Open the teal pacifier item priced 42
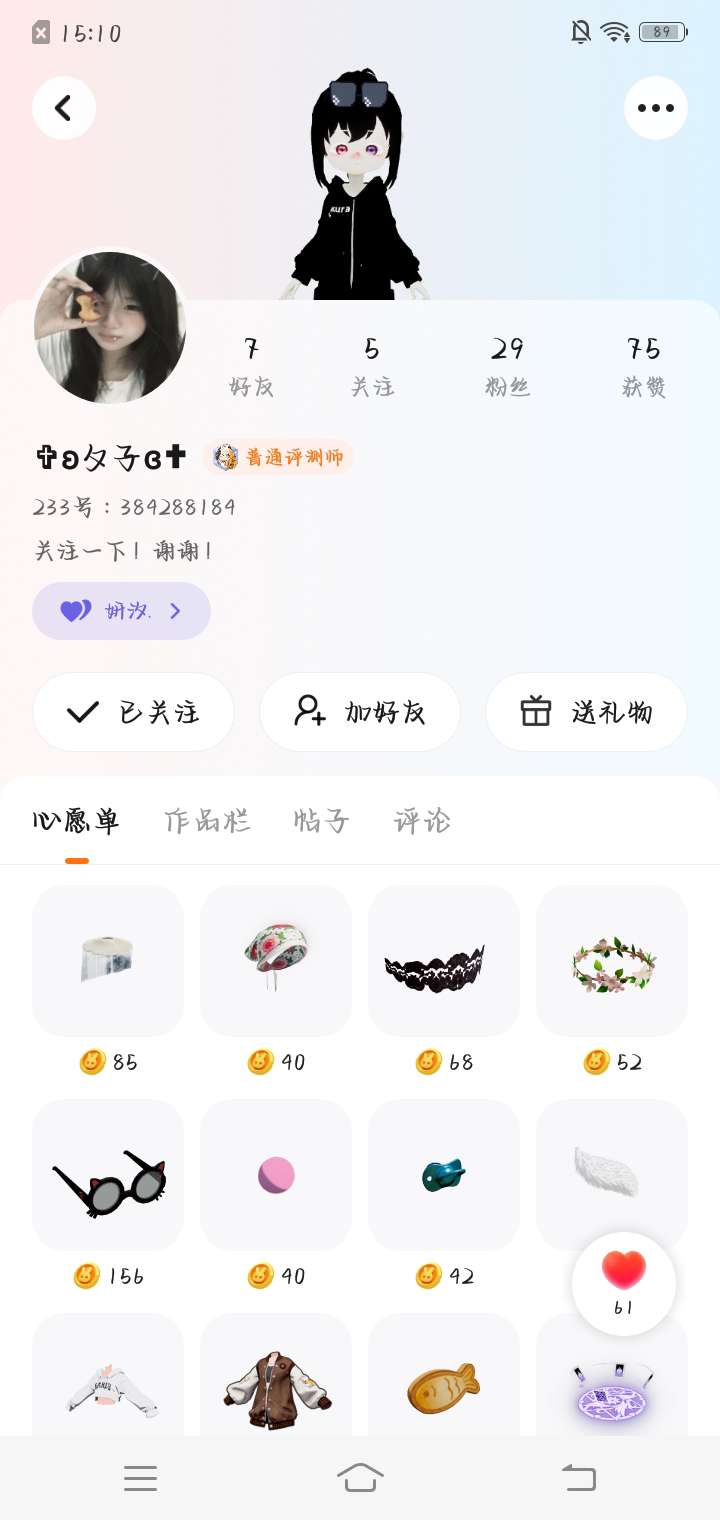The image size is (720, 1520). tap(444, 1175)
